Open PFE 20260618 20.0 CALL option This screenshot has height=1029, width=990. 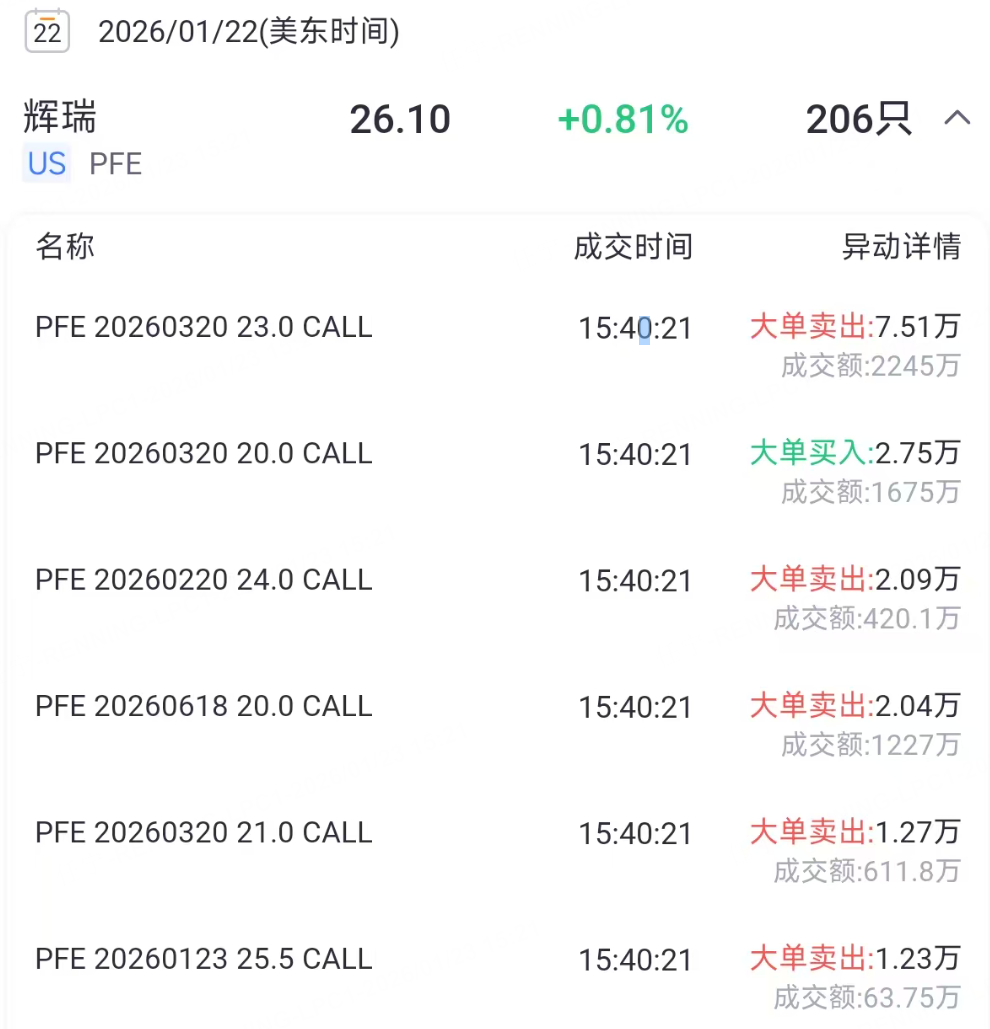(x=204, y=706)
